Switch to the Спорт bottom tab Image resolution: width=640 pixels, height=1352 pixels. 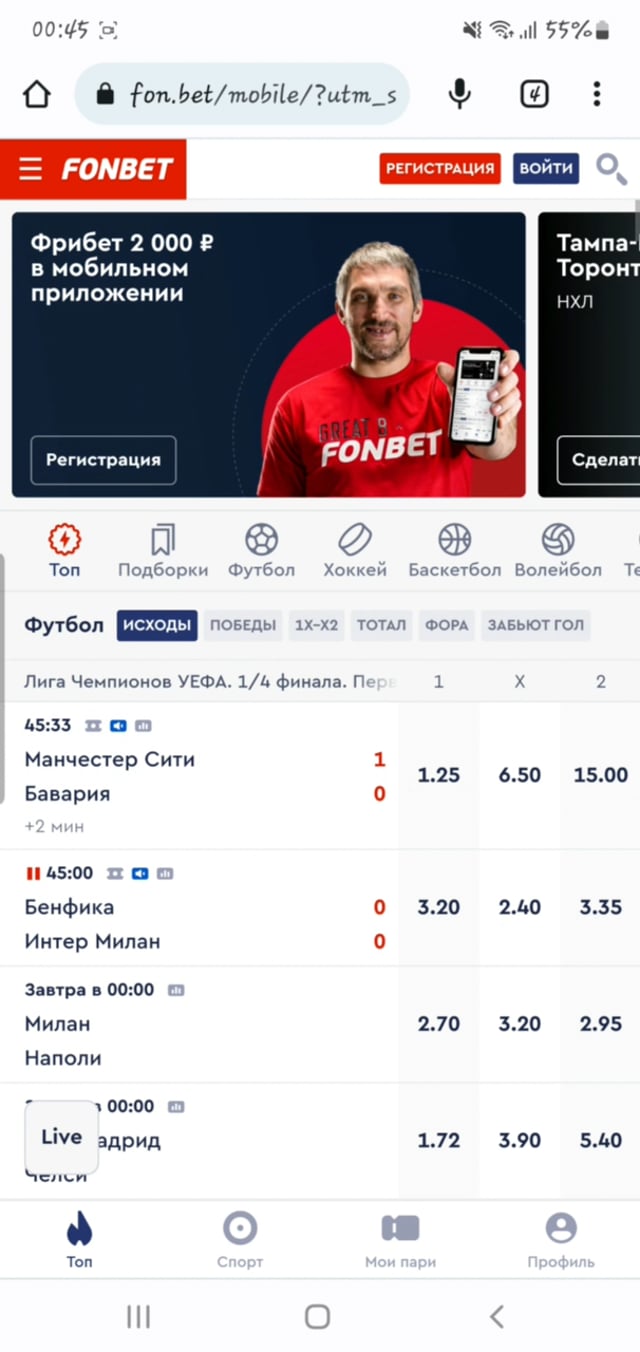240,1240
